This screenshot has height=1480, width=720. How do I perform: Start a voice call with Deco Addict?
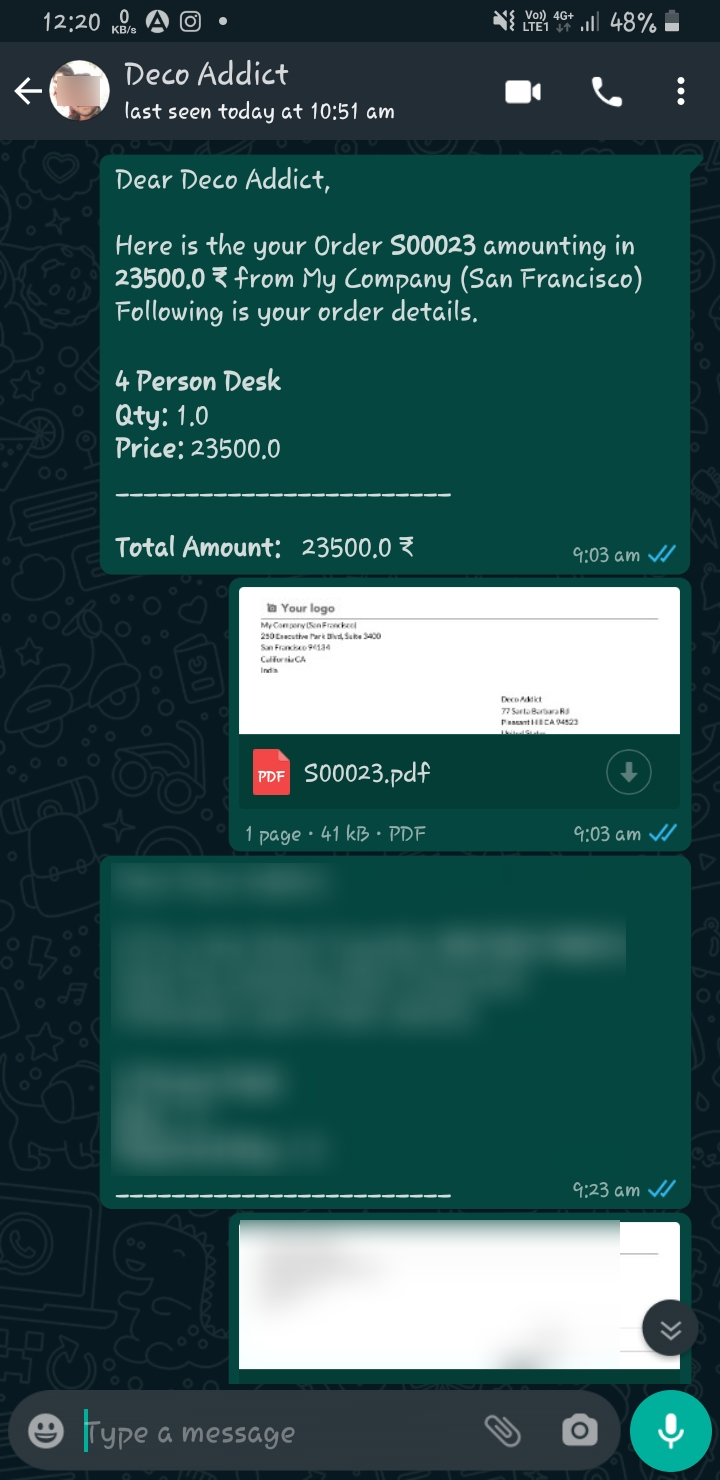pyautogui.click(x=606, y=92)
